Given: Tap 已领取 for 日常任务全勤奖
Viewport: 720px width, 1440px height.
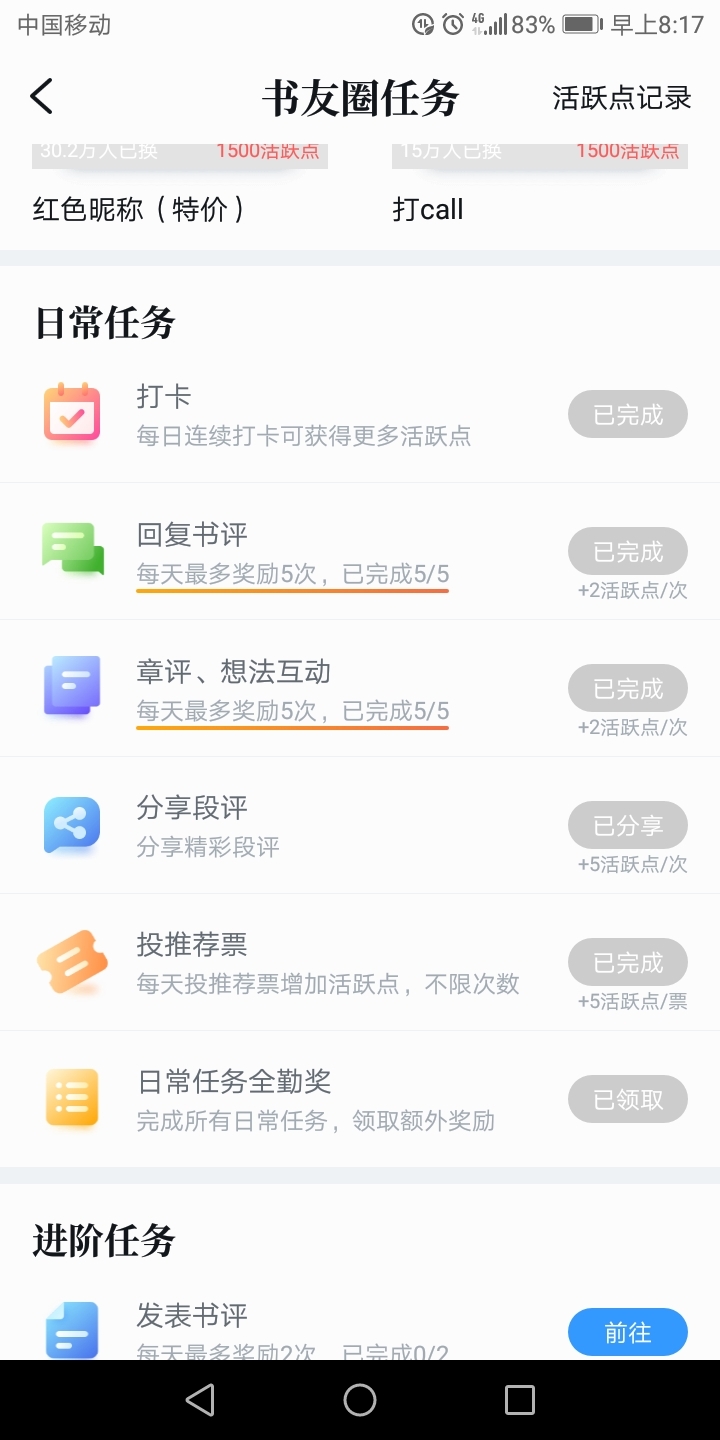Looking at the screenshot, I should click(x=628, y=1099).
